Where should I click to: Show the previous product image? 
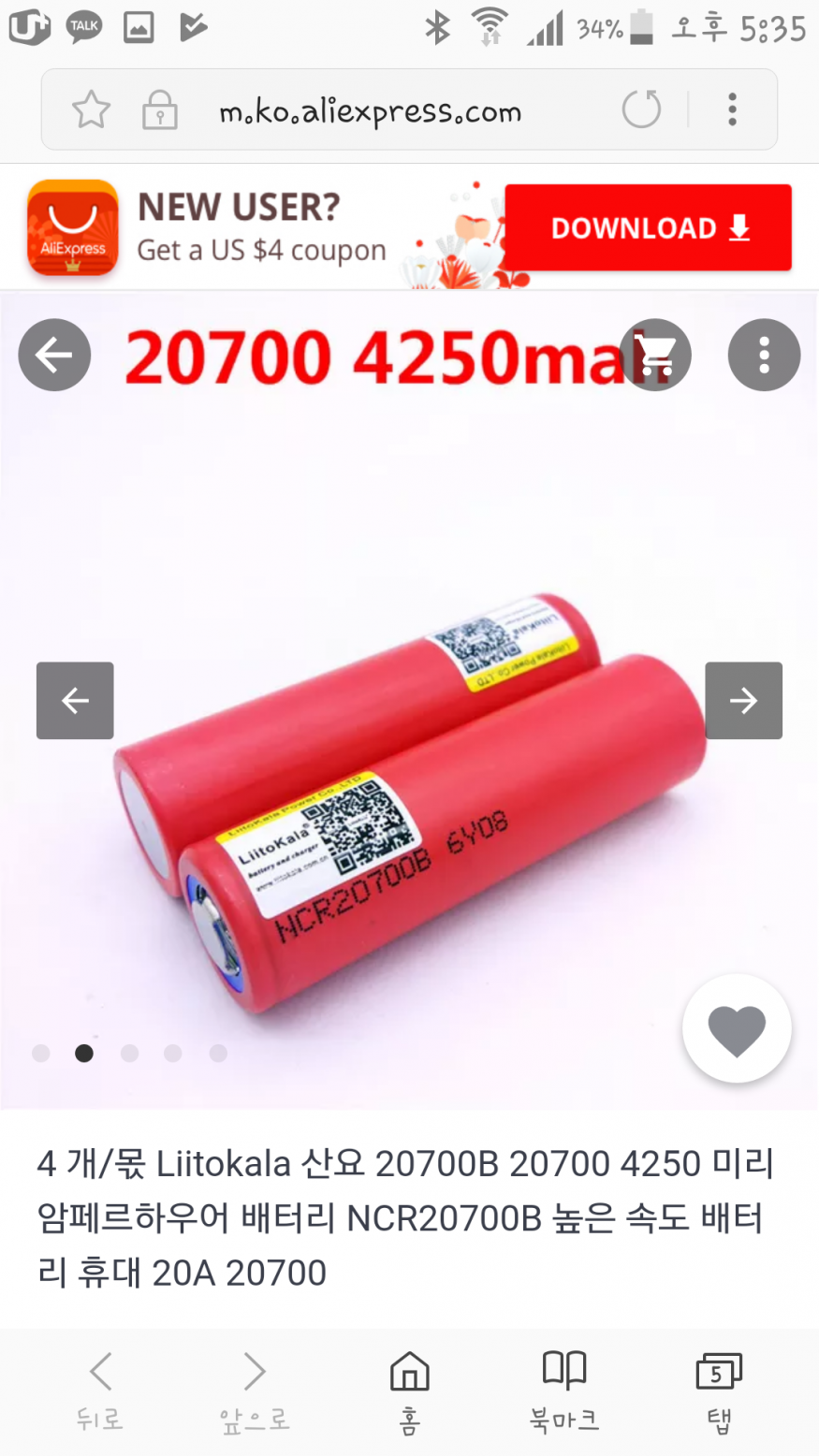[x=75, y=700]
